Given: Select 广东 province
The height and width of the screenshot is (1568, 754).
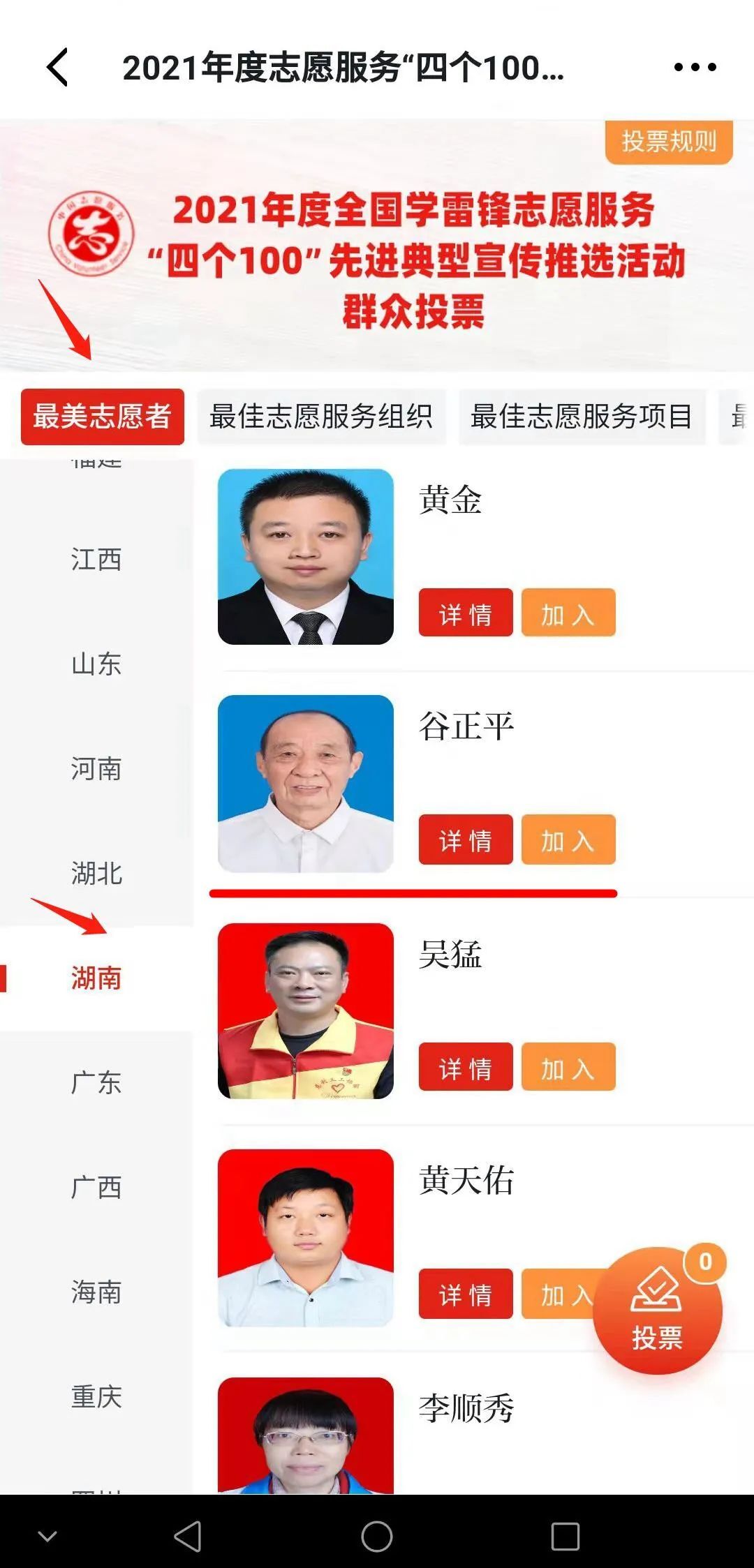Looking at the screenshot, I should pos(96,1082).
